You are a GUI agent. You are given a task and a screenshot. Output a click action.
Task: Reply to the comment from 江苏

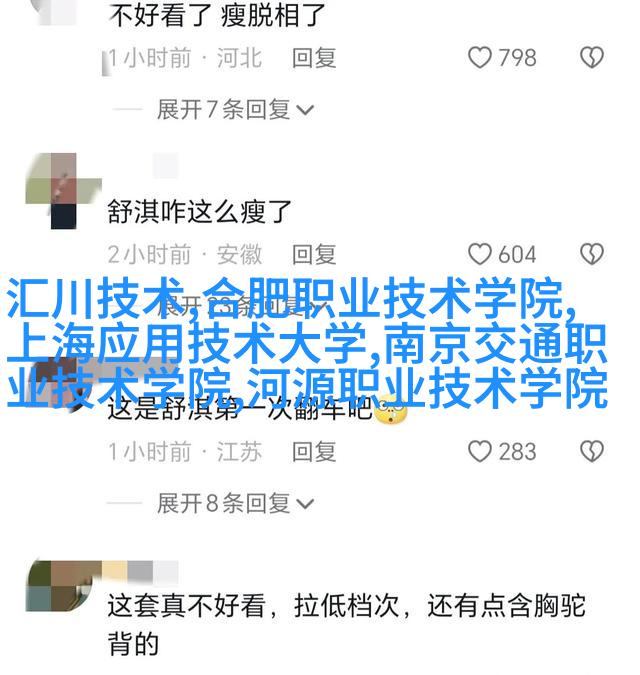pyautogui.click(x=314, y=452)
